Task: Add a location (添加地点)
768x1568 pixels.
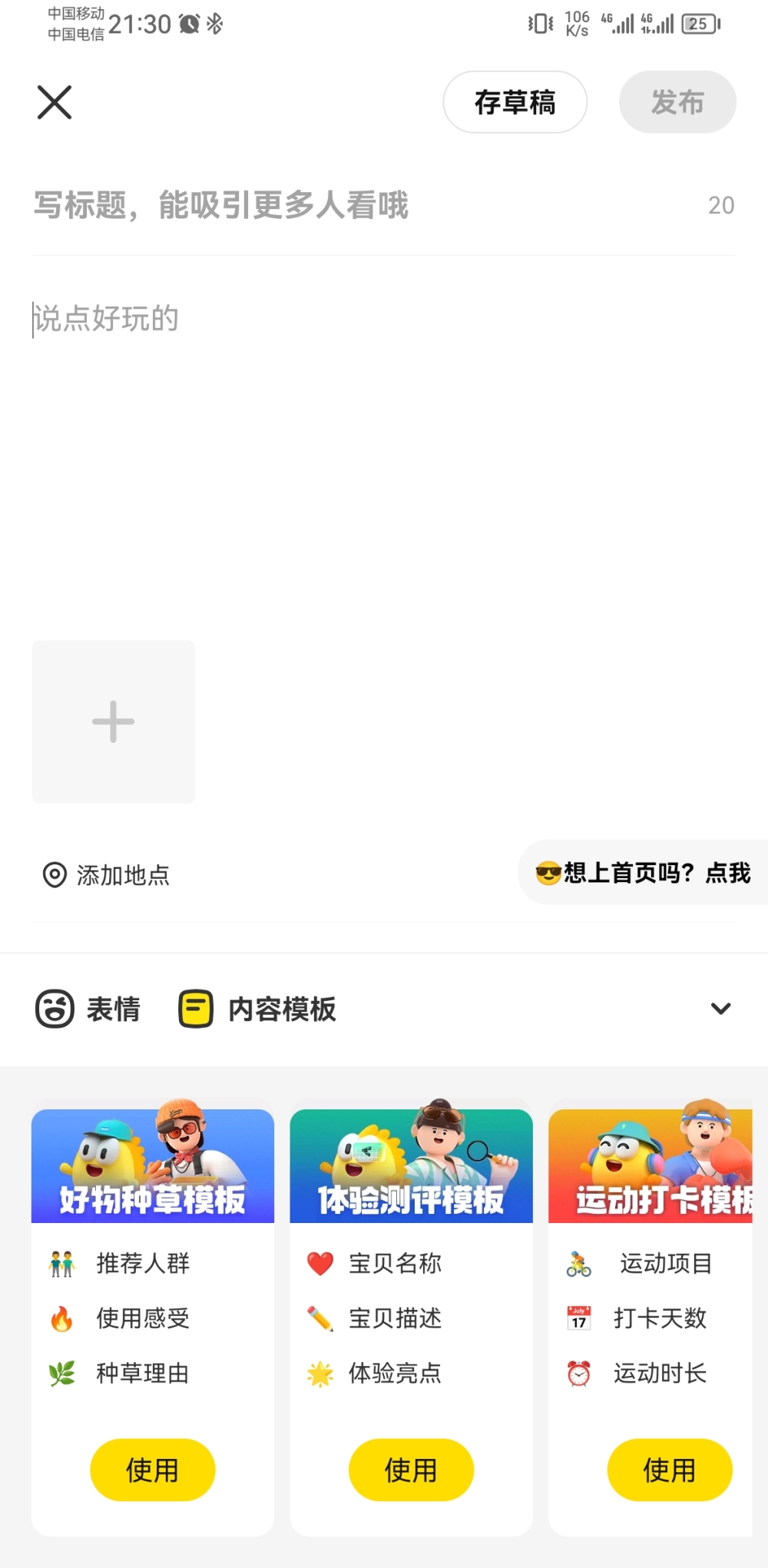Action: click(x=107, y=875)
